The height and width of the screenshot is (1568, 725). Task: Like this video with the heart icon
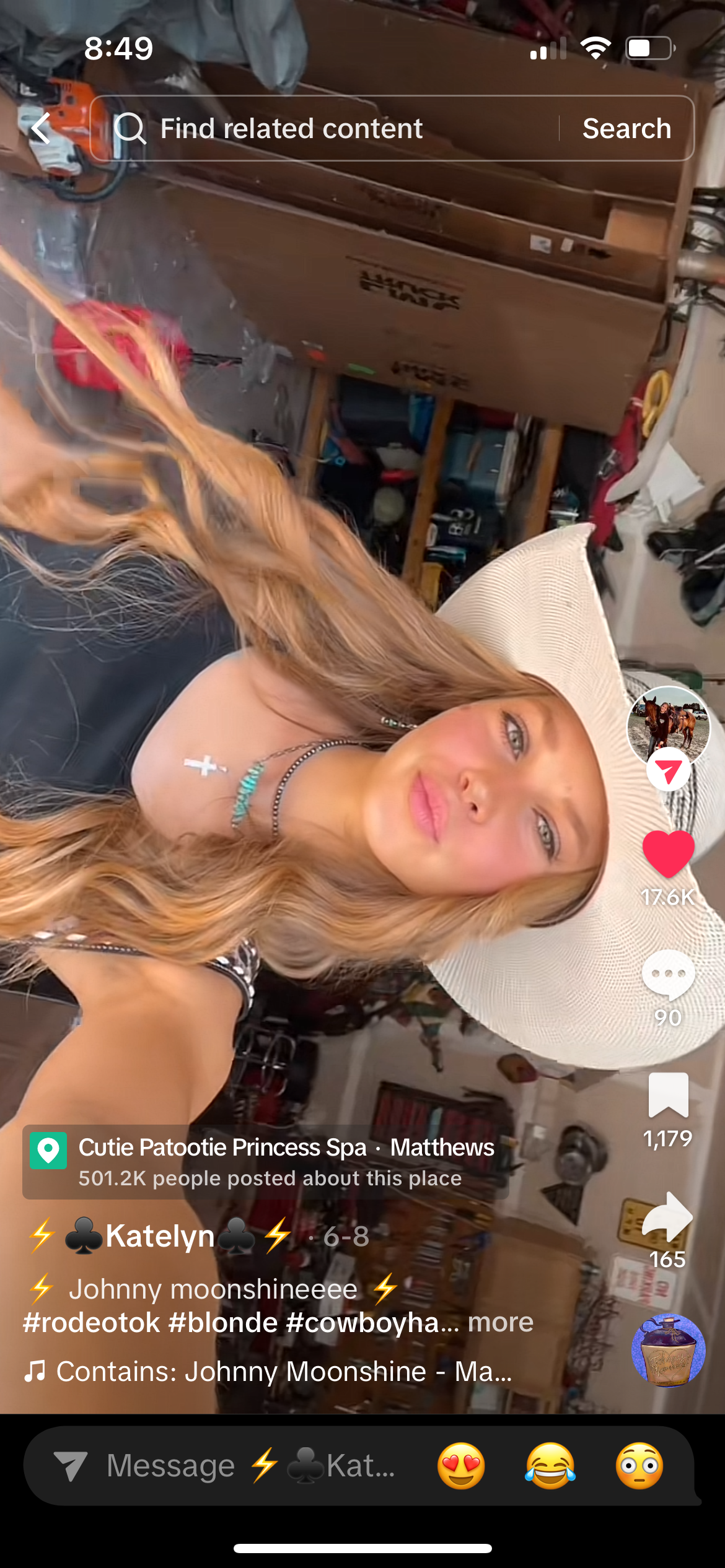pos(668,855)
